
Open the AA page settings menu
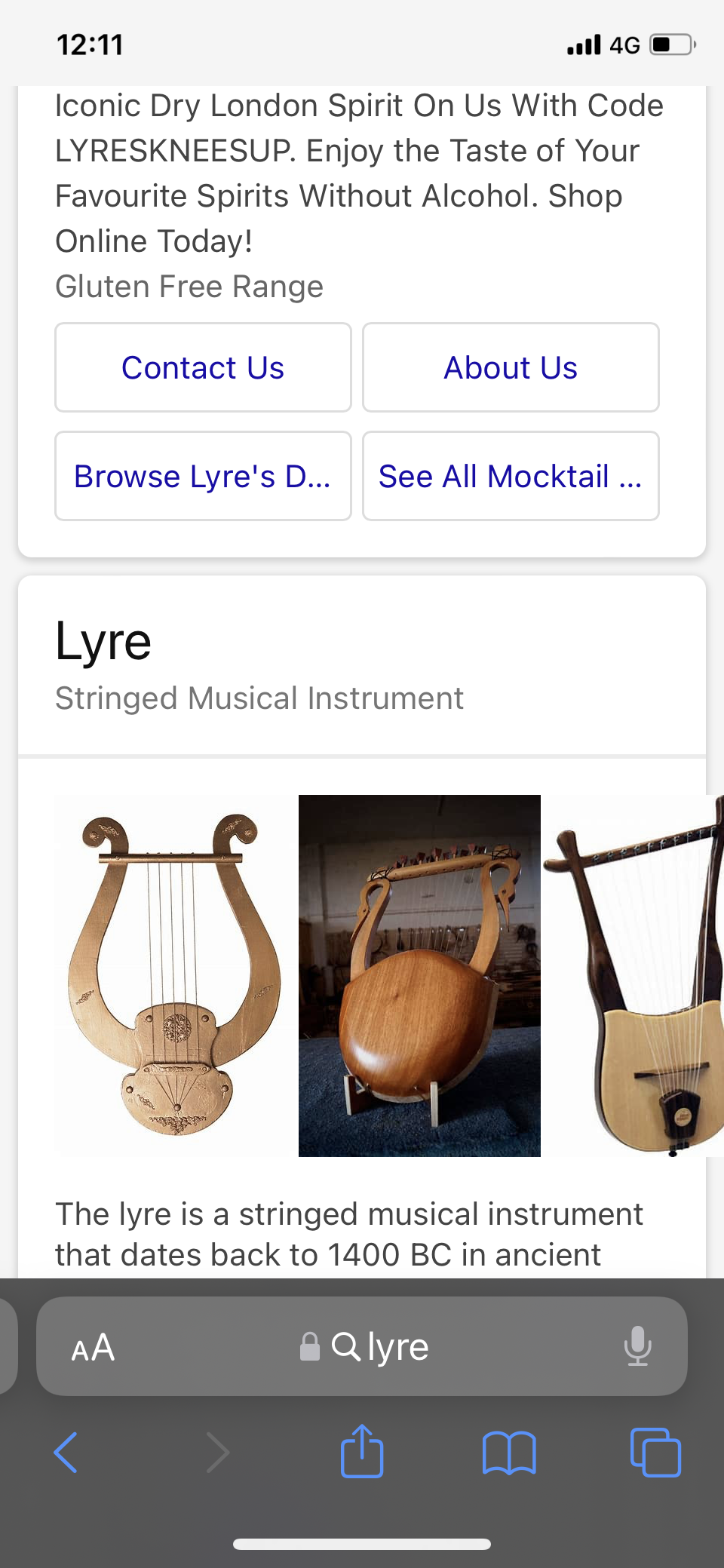click(x=93, y=1347)
